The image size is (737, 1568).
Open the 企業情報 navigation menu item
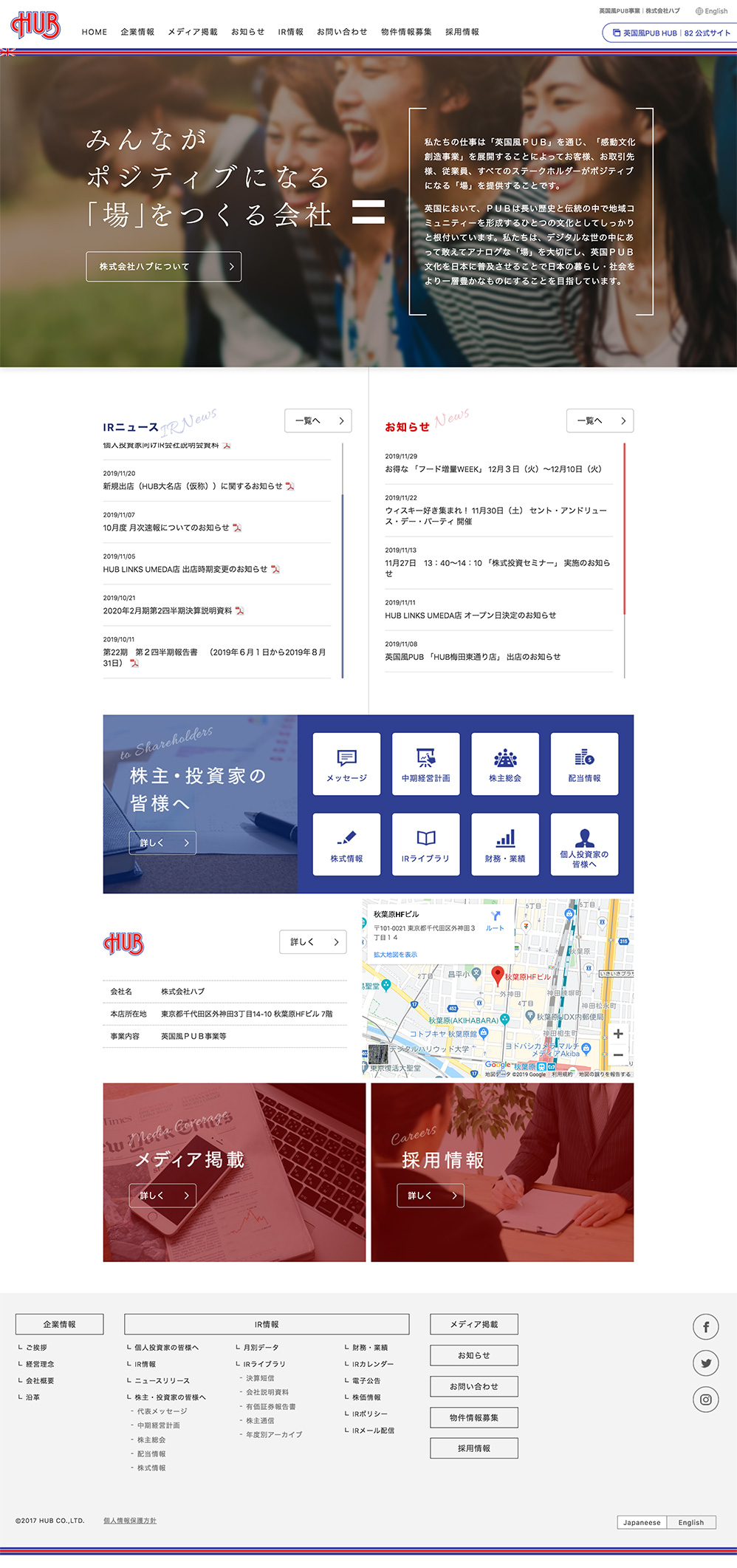pyautogui.click(x=137, y=32)
